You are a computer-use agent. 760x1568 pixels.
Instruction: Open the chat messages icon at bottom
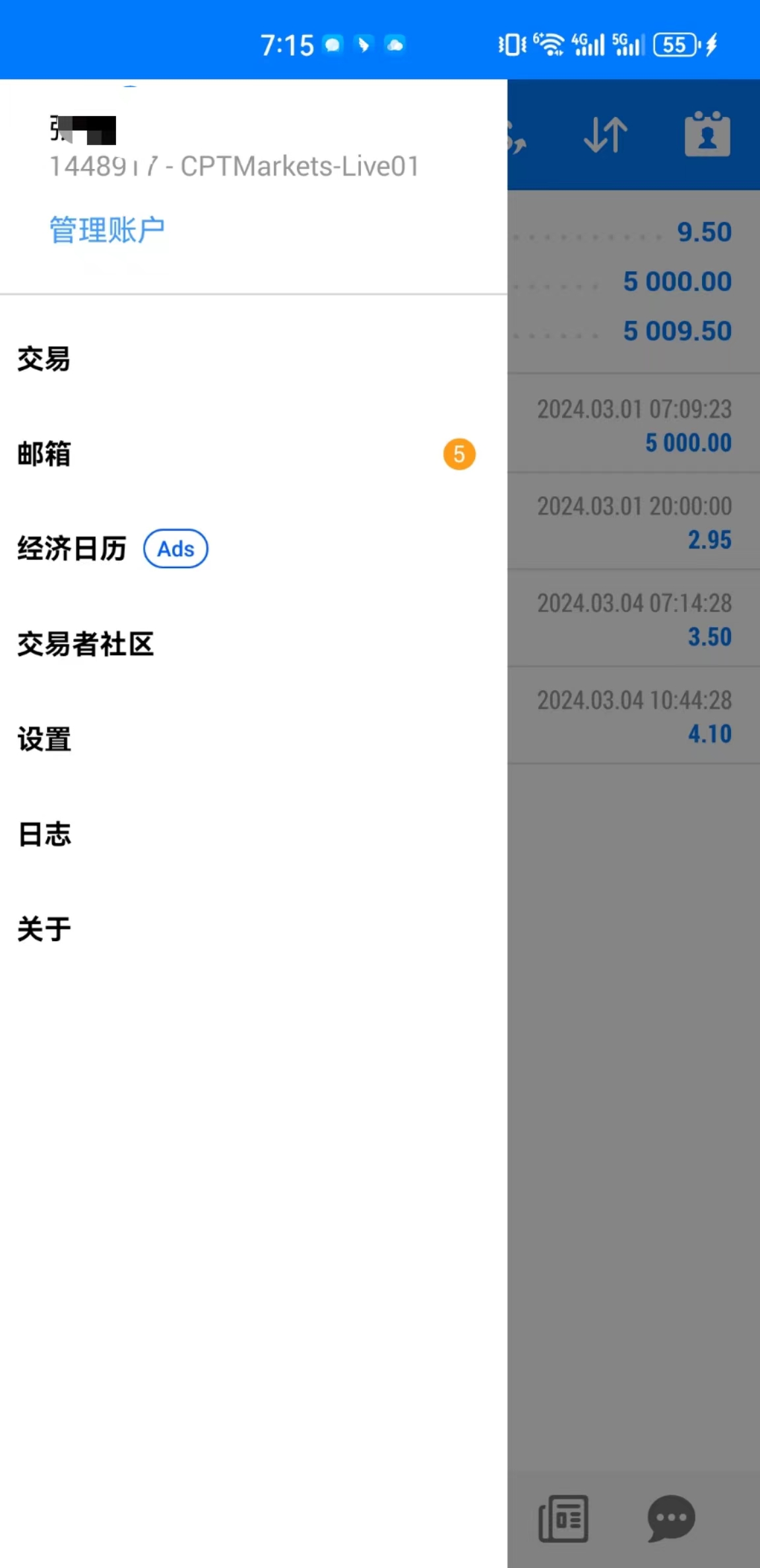[670, 1518]
